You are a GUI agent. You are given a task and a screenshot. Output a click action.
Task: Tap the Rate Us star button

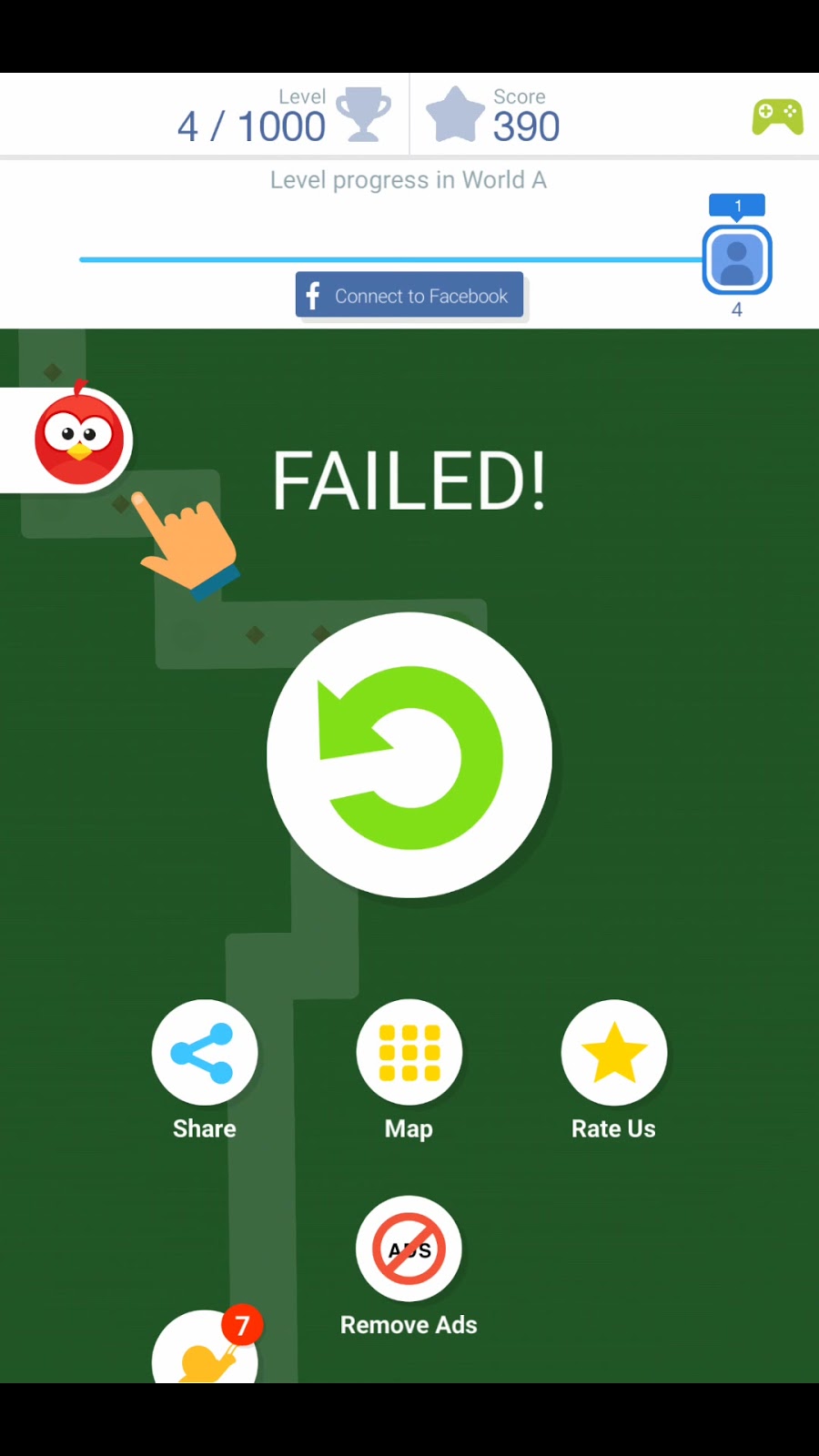(614, 1053)
